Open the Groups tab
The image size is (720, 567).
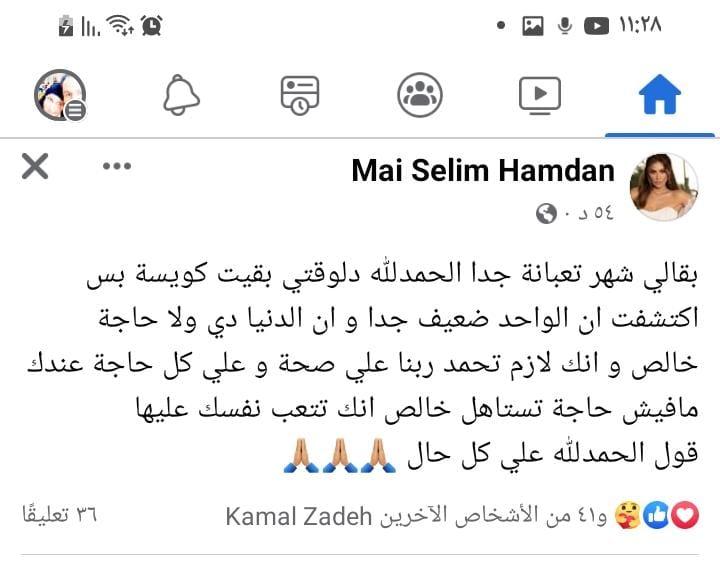click(420, 96)
